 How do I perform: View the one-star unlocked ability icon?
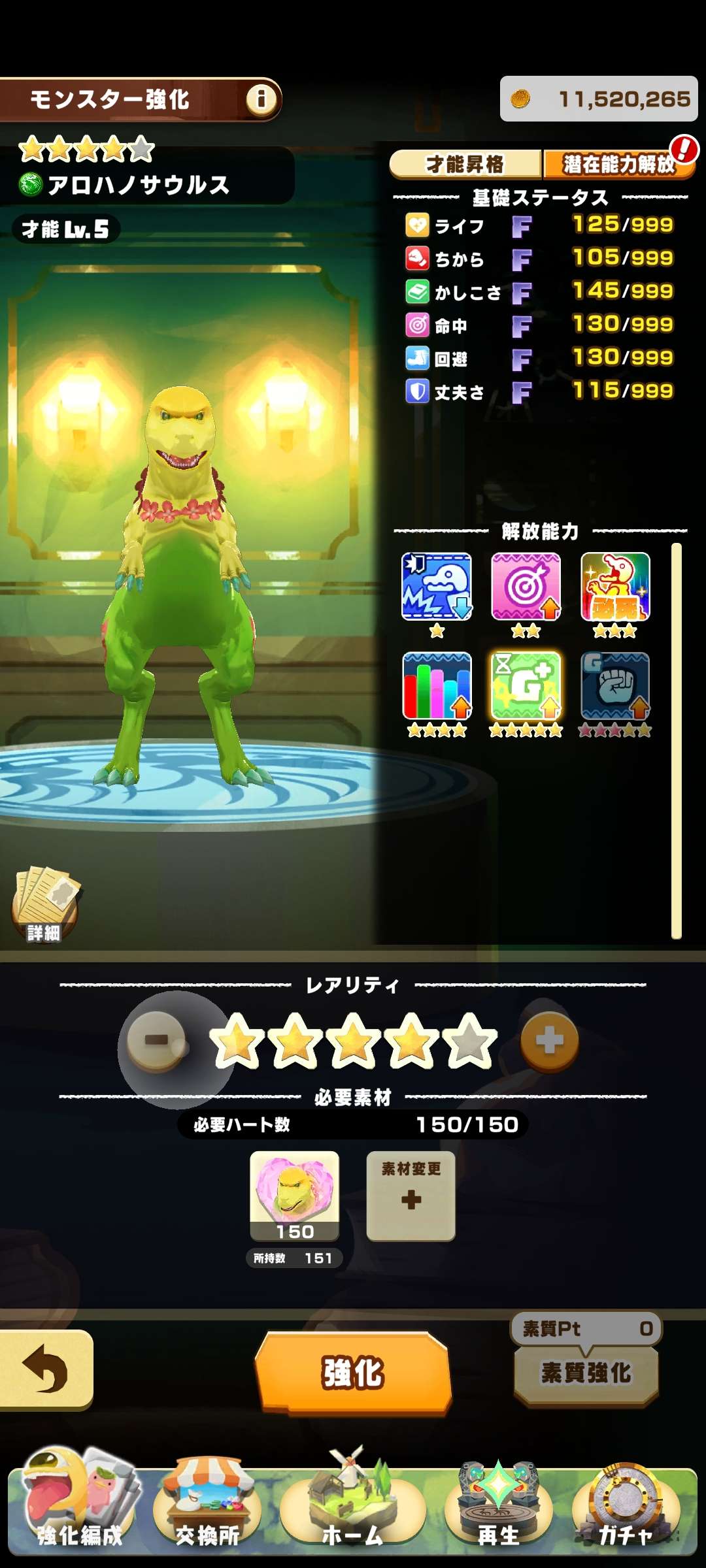(436, 587)
